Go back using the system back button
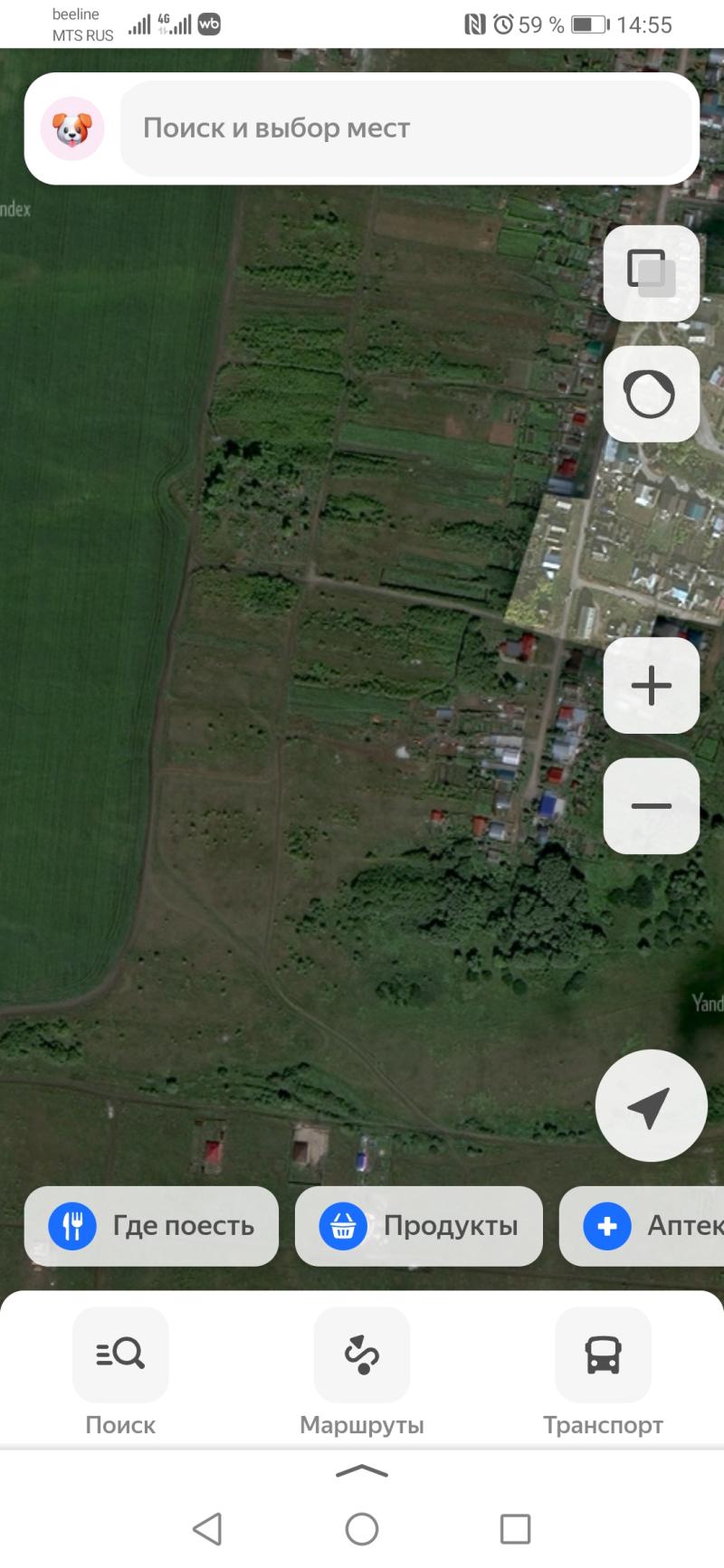The height and width of the screenshot is (1568, 724). point(207,1529)
